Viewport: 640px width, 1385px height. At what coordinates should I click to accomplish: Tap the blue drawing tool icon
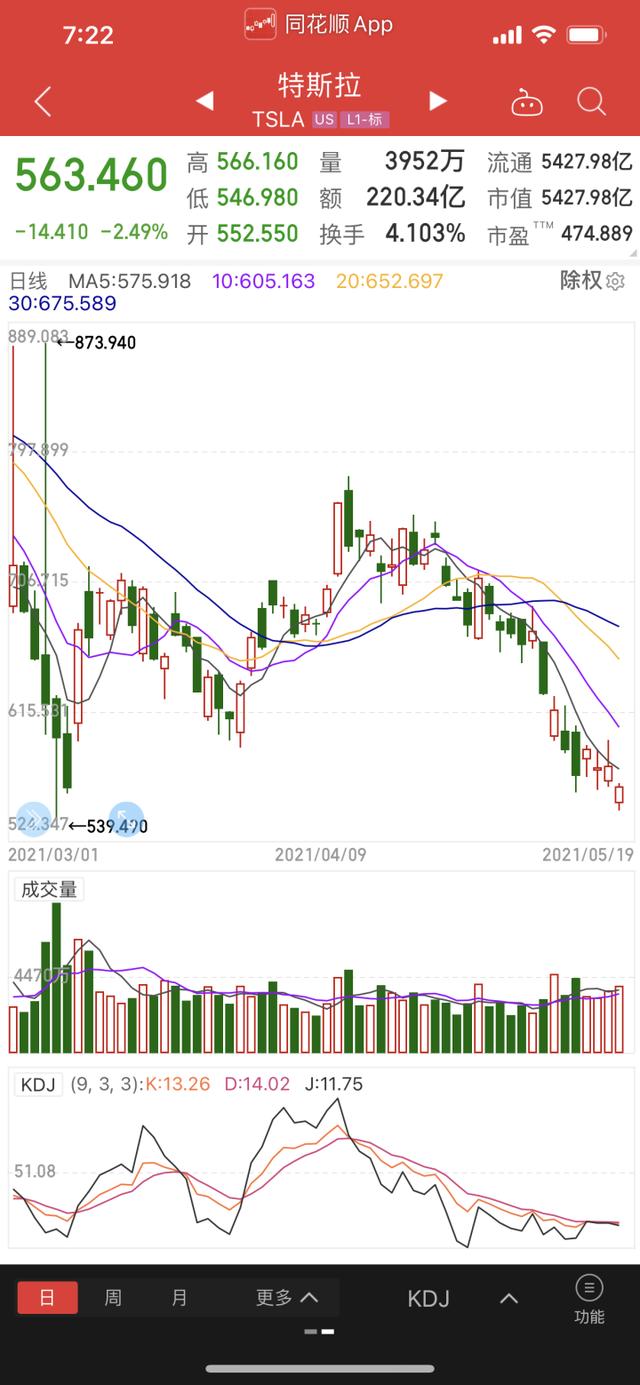click(x=33, y=819)
